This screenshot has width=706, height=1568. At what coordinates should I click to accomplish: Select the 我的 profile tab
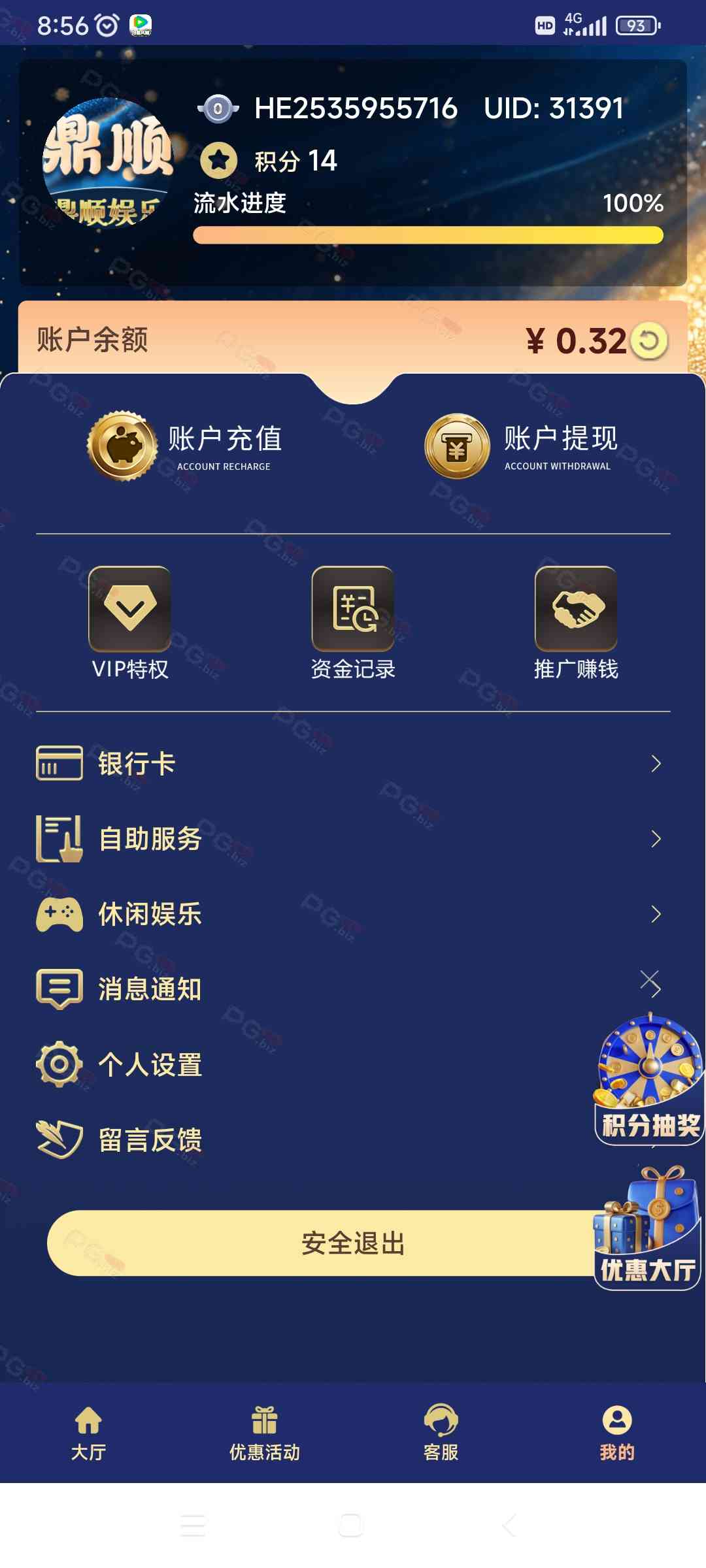(616, 1433)
